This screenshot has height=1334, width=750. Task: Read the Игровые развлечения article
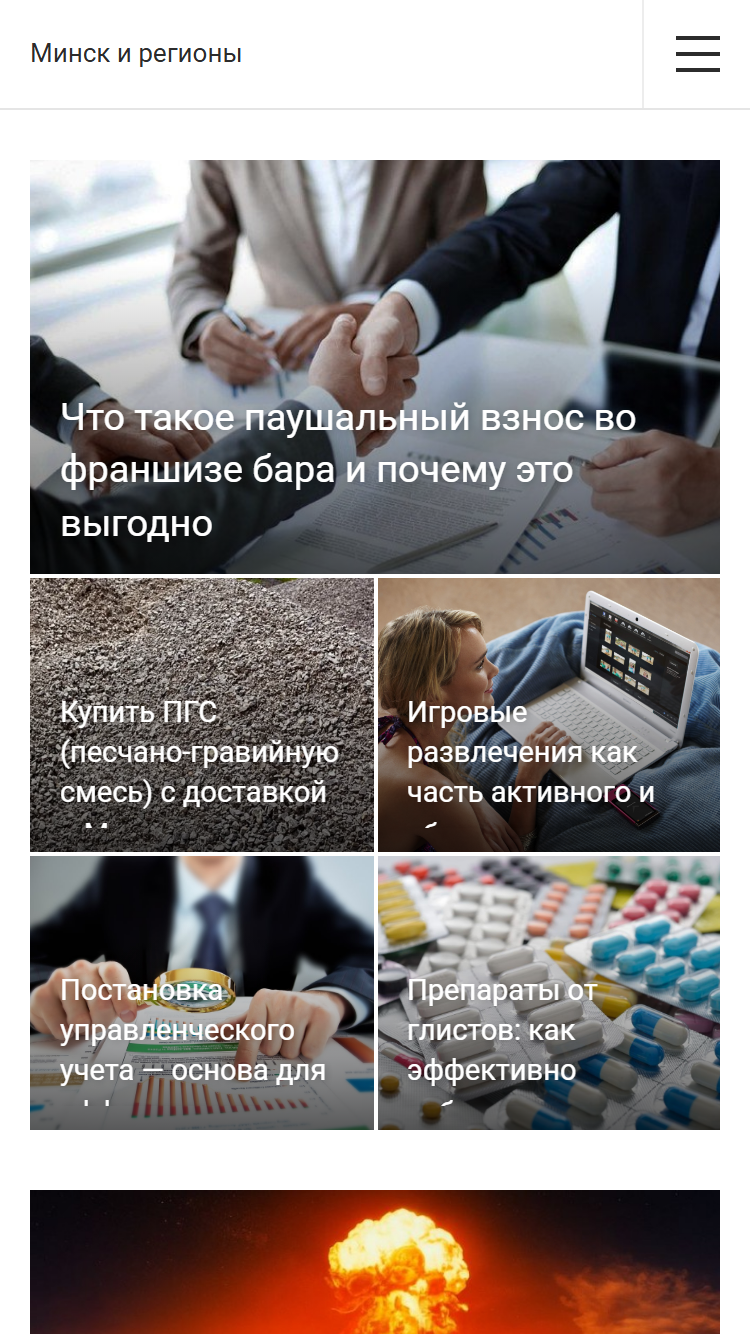click(x=549, y=715)
